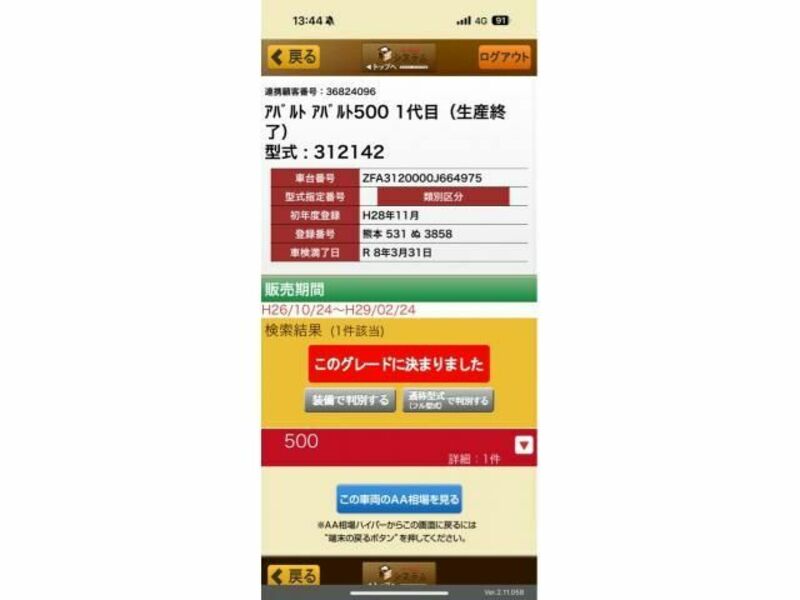Select 通称型式で判別する button
Viewport: 800px width, 600px height.
448,401
